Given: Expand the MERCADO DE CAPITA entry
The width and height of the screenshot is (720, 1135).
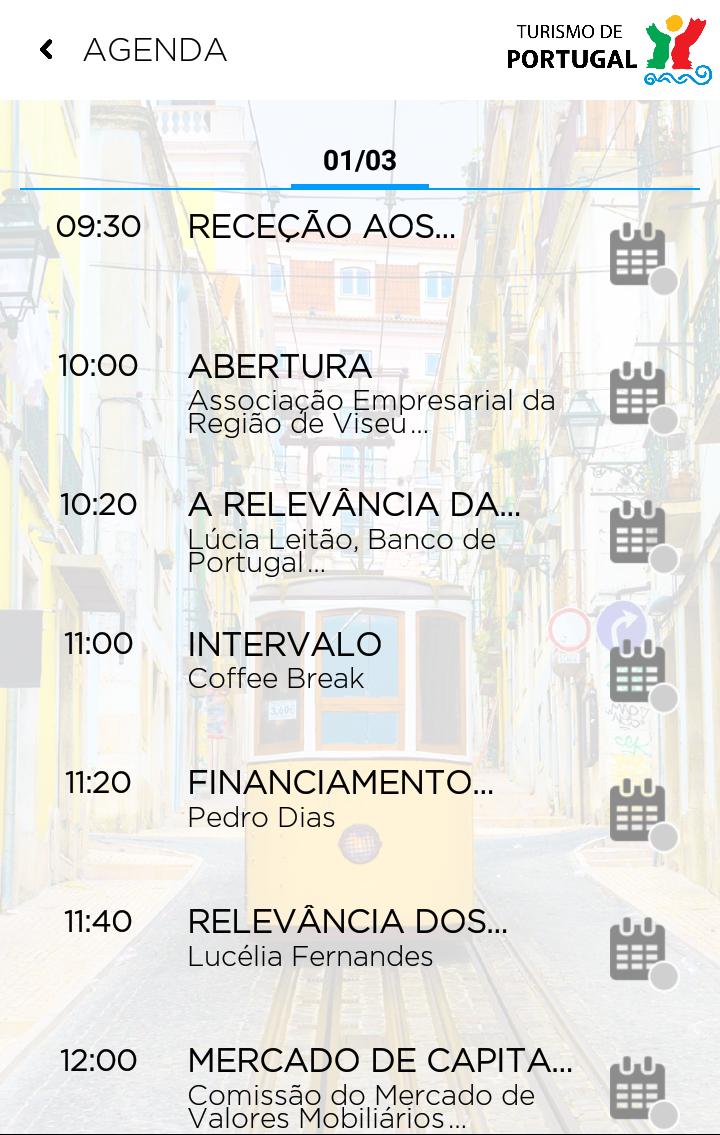Looking at the screenshot, I should coord(370,1061).
